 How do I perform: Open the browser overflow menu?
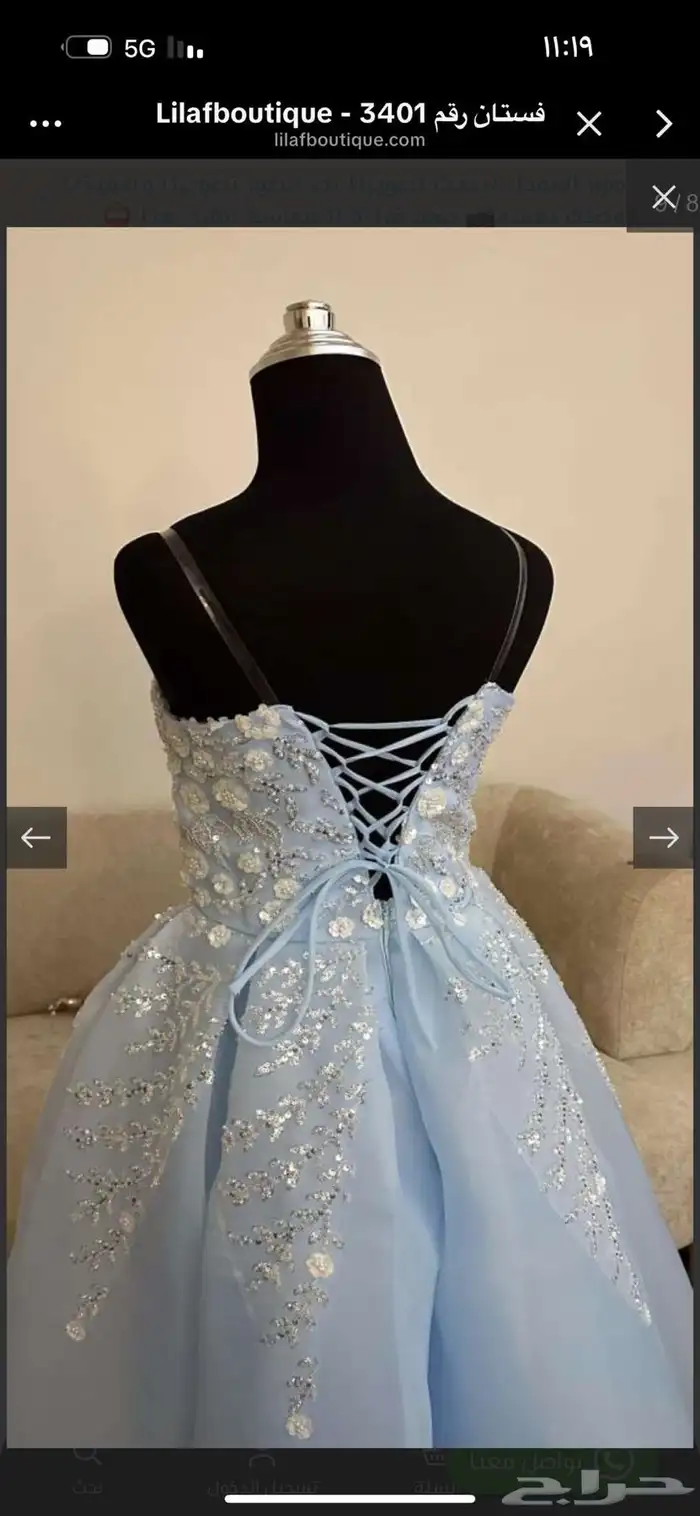(46, 125)
